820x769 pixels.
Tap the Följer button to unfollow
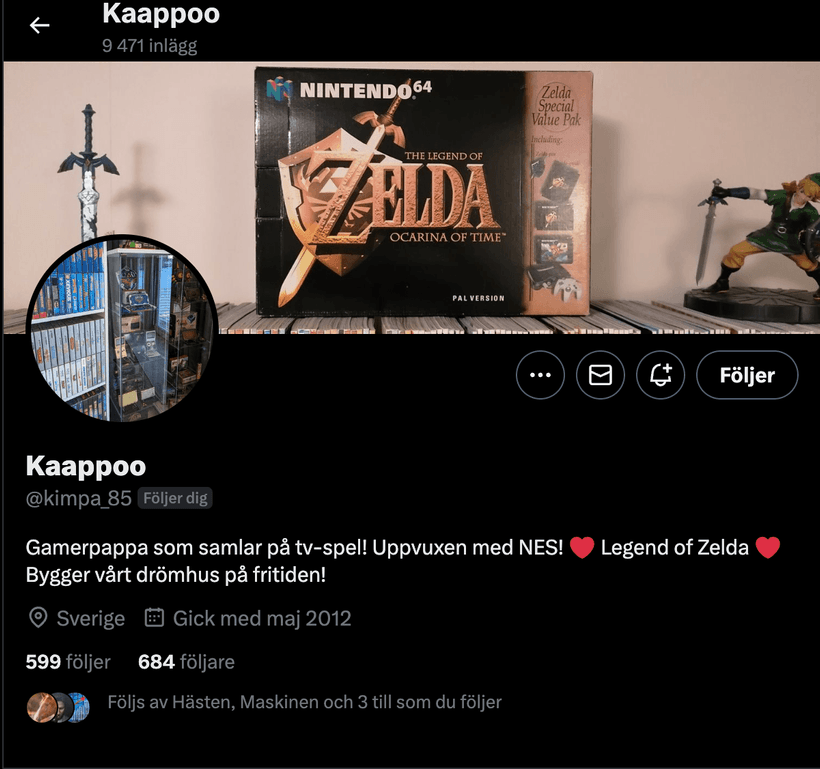[747, 375]
